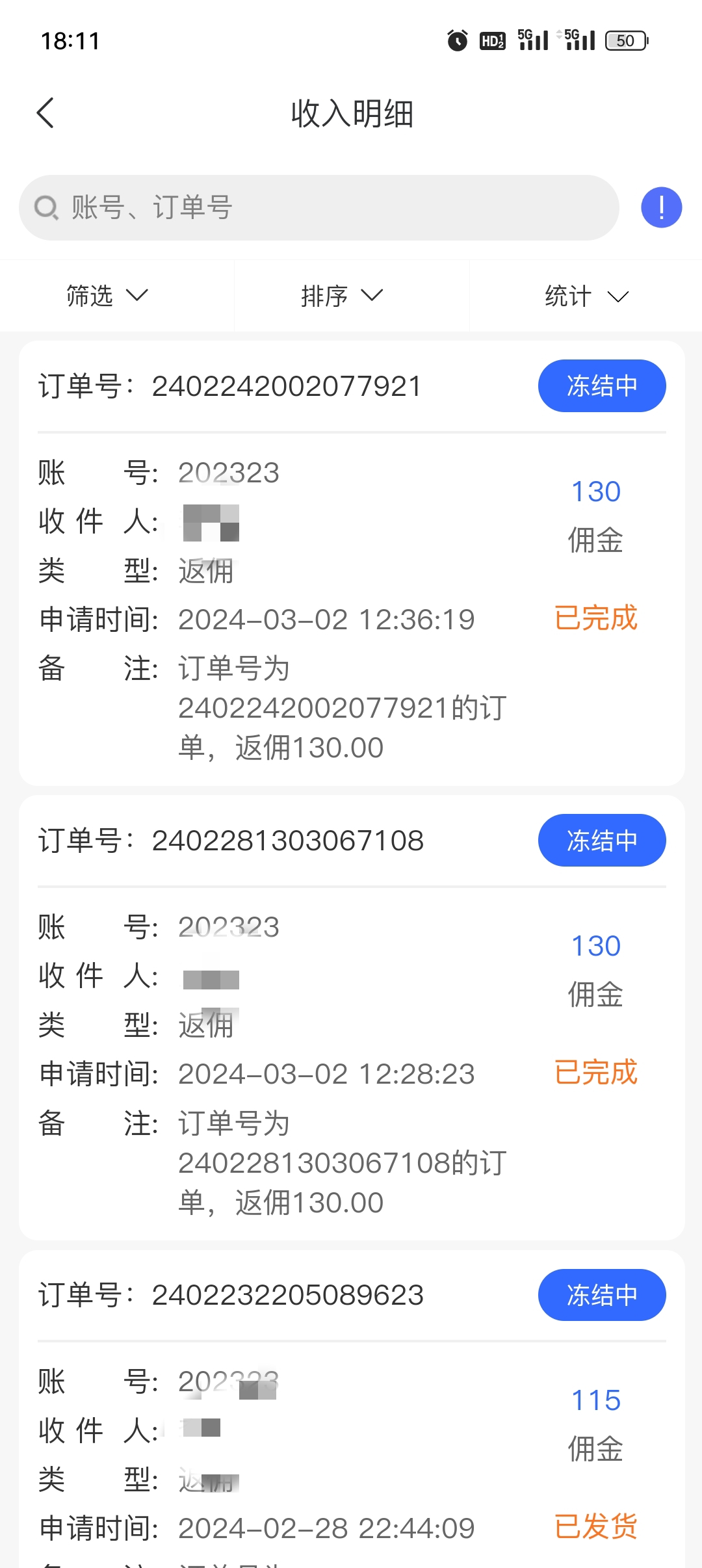Image resolution: width=702 pixels, height=1568 pixels.
Task: Tap the account and order number search box
Action: pyautogui.click(x=319, y=207)
